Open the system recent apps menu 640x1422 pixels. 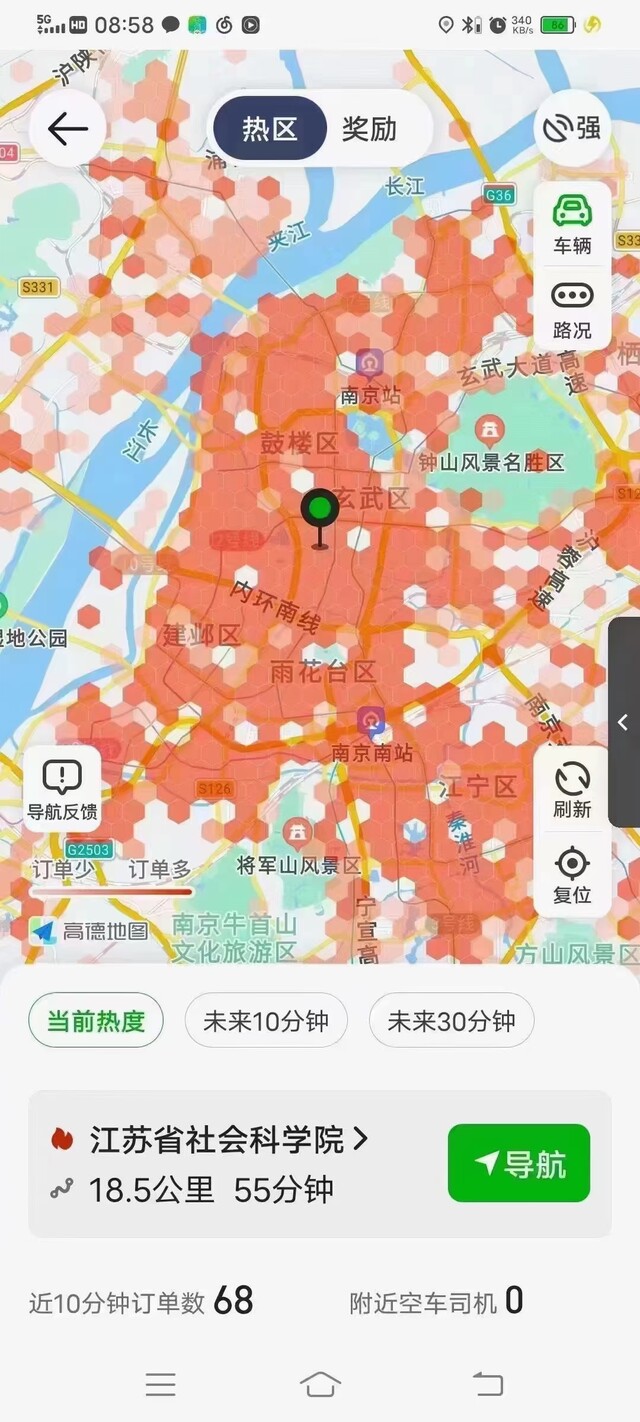(x=160, y=1384)
